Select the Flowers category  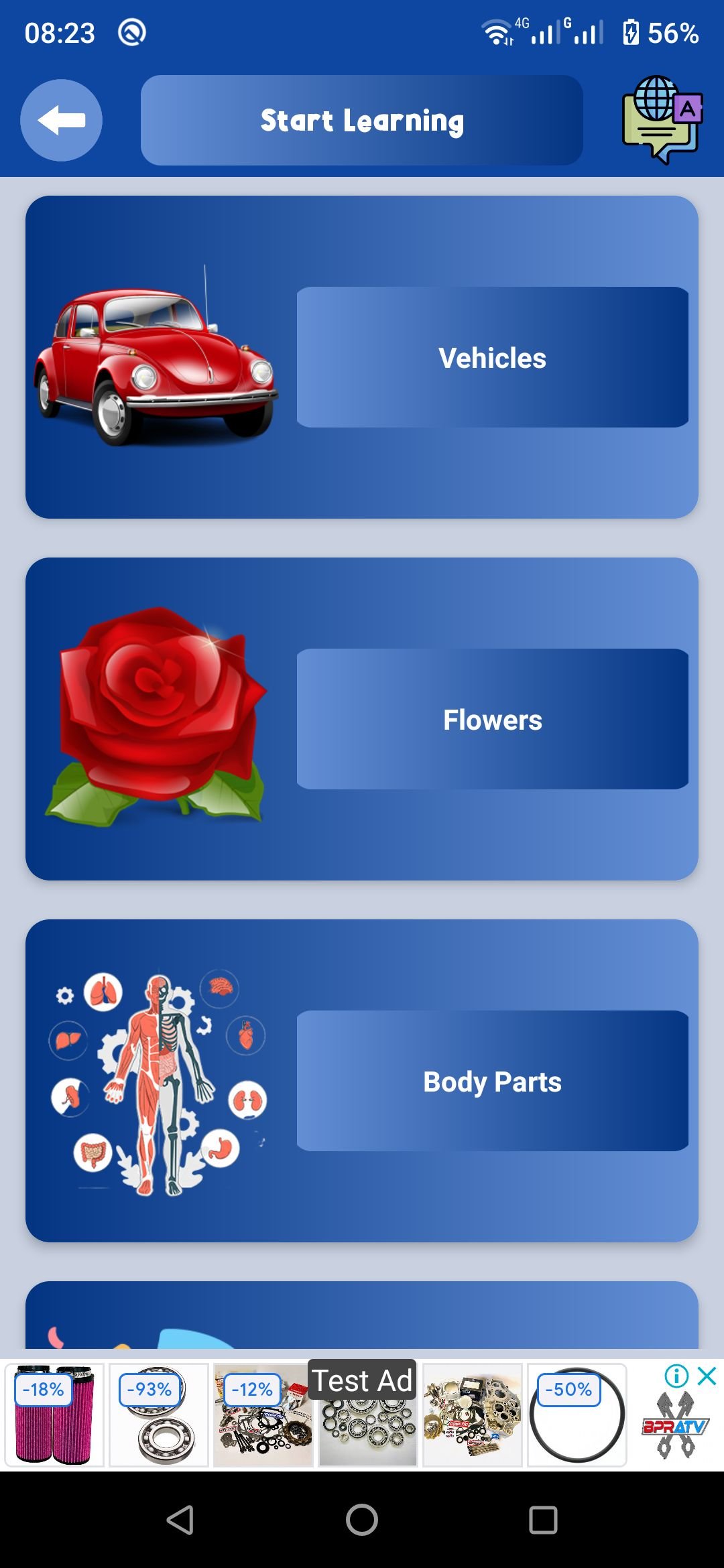click(x=492, y=719)
